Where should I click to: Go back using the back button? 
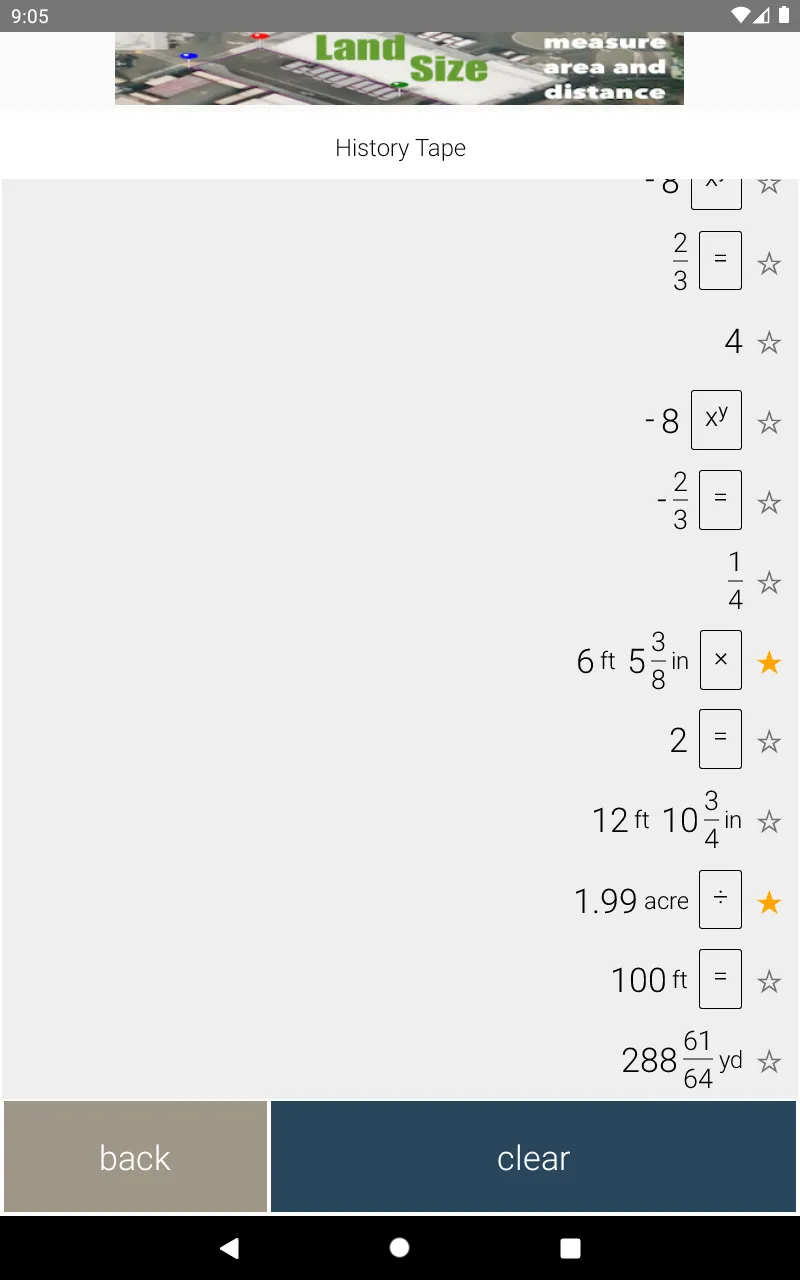point(135,1157)
